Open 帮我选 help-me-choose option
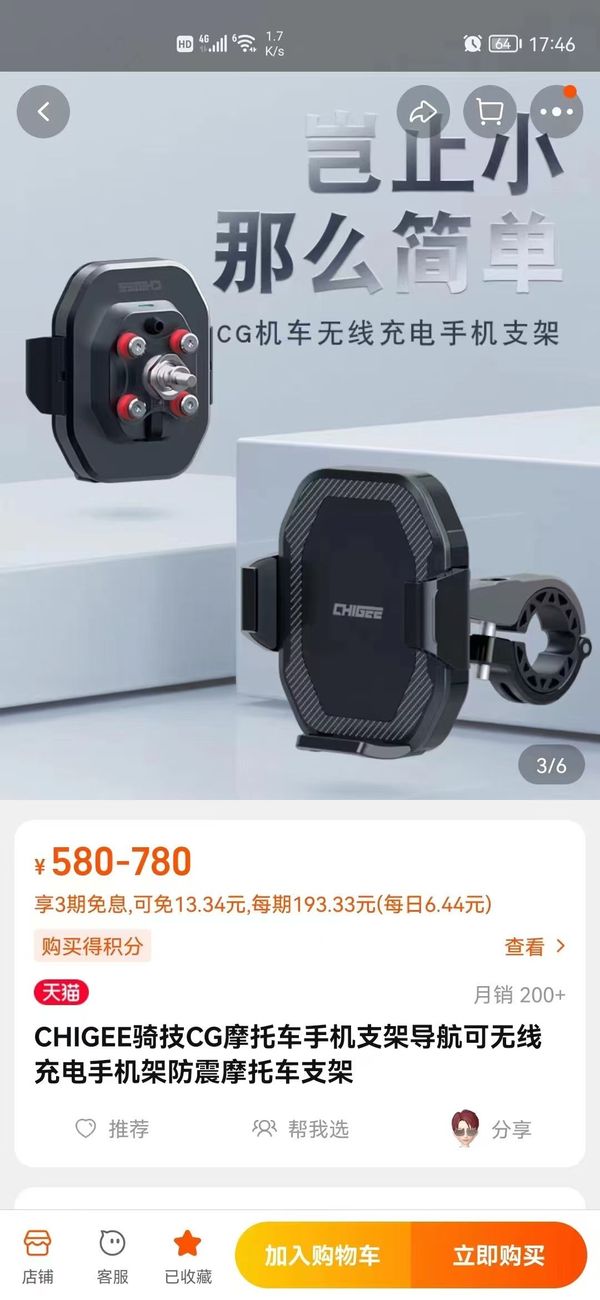The width and height of the screenshot is (600, 1300). [301, 1129]
